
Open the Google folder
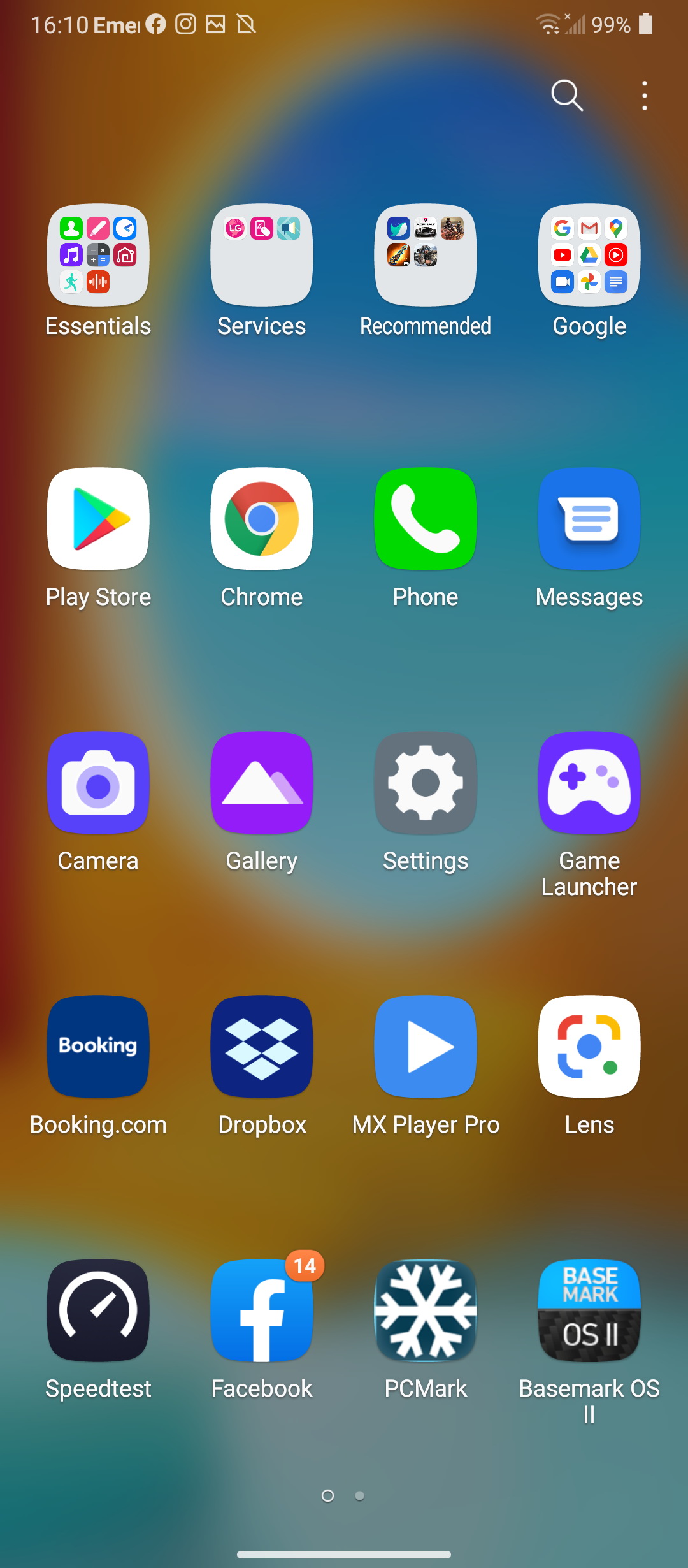tap(589, 256)
